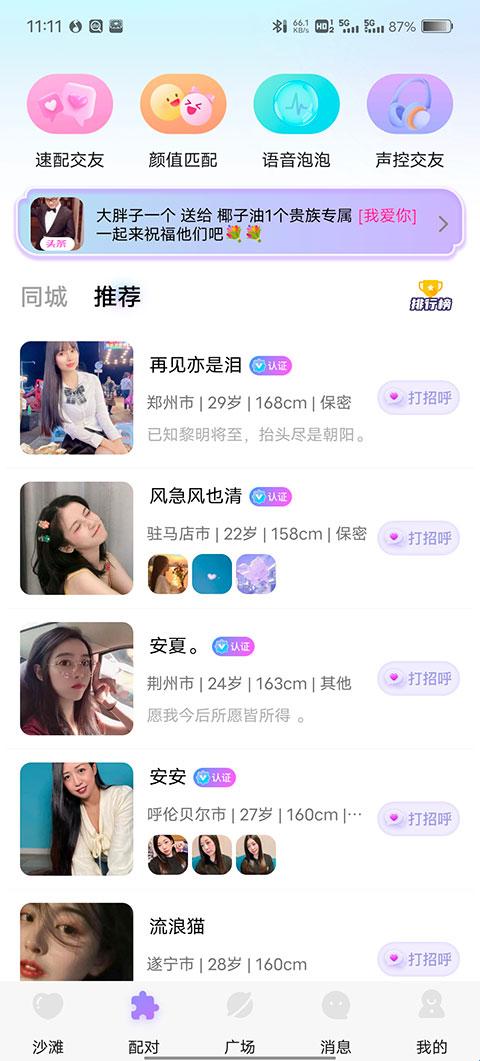Viewport: 480px width, 1061px height.
Task: View 安安's profile card
Action: coord(240,819)
